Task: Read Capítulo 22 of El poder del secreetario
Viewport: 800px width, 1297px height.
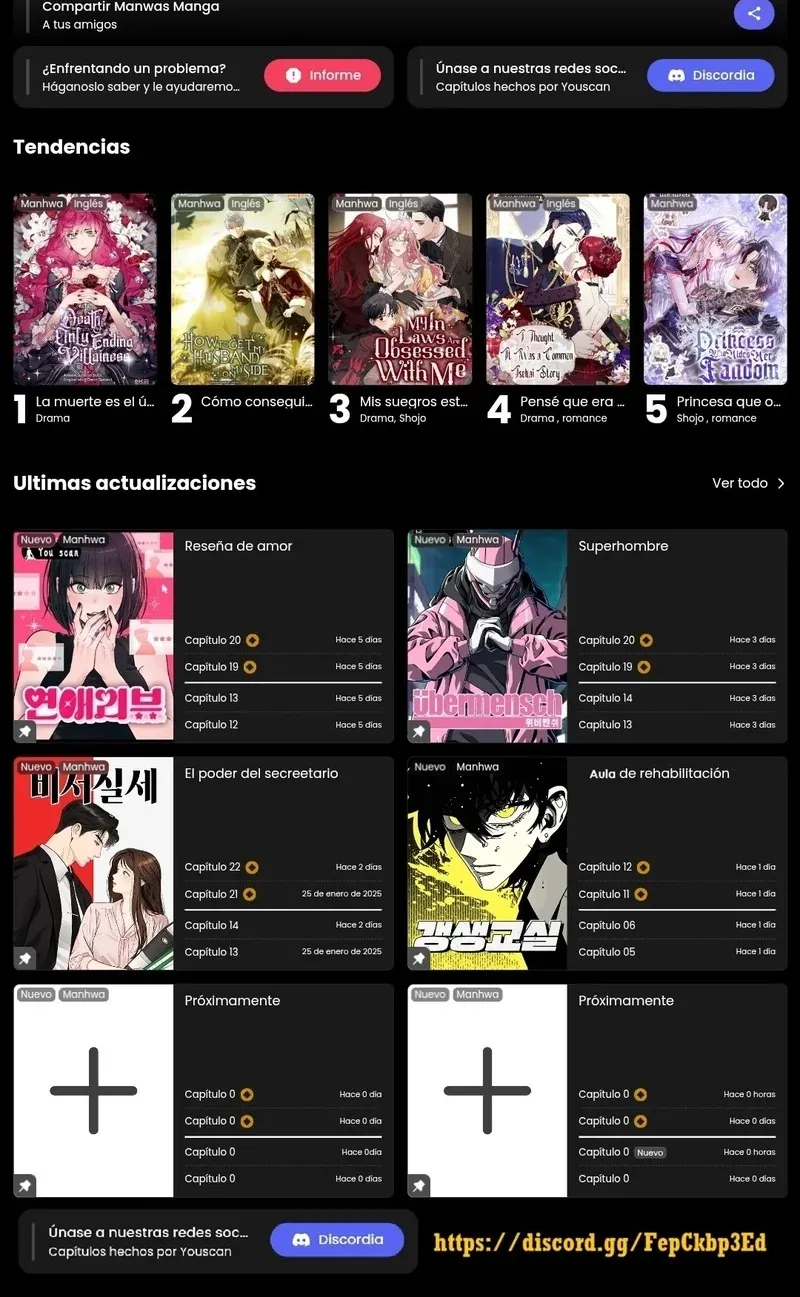Action: coord(213,867)
